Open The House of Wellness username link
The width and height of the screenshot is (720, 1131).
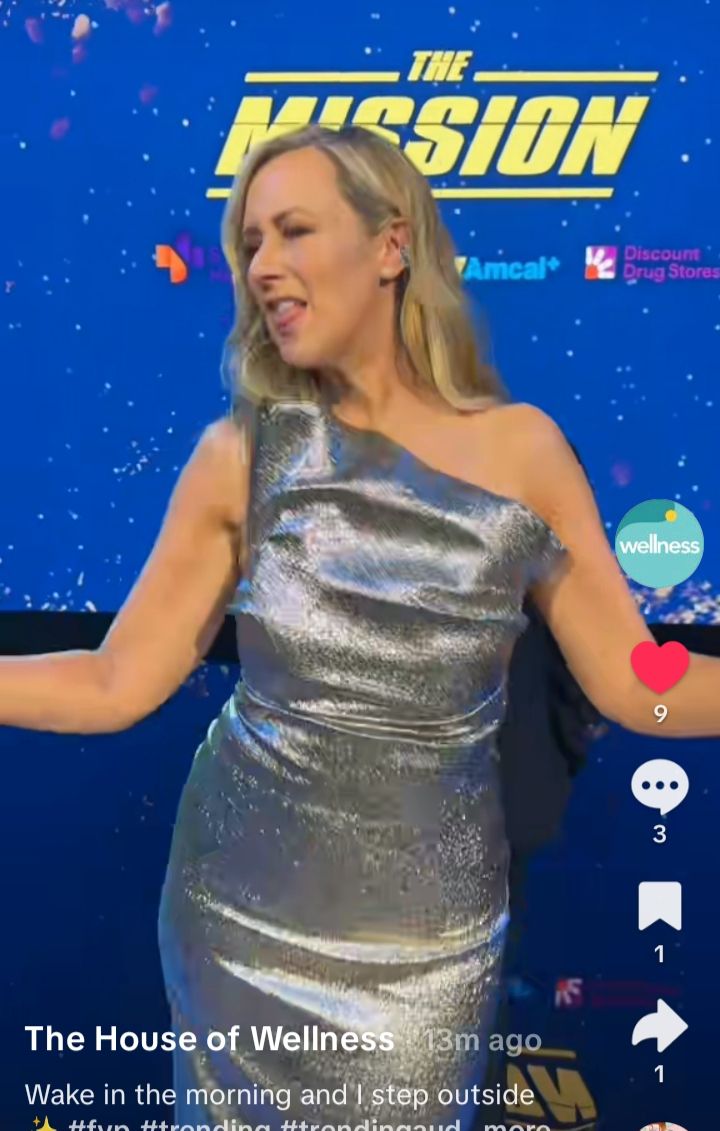coord(209,1039)
